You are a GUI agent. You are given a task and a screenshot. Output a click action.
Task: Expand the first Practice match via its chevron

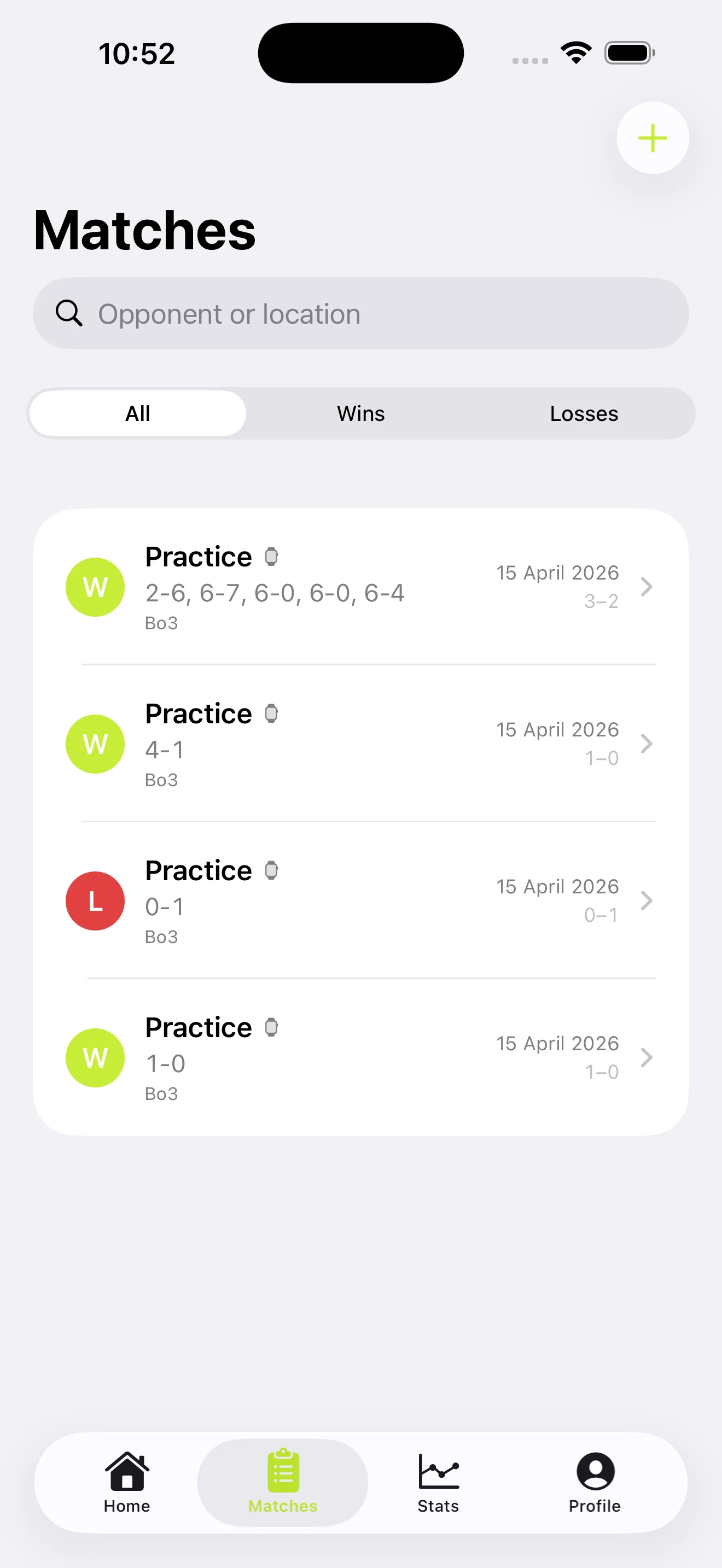[x=646, y=586]
